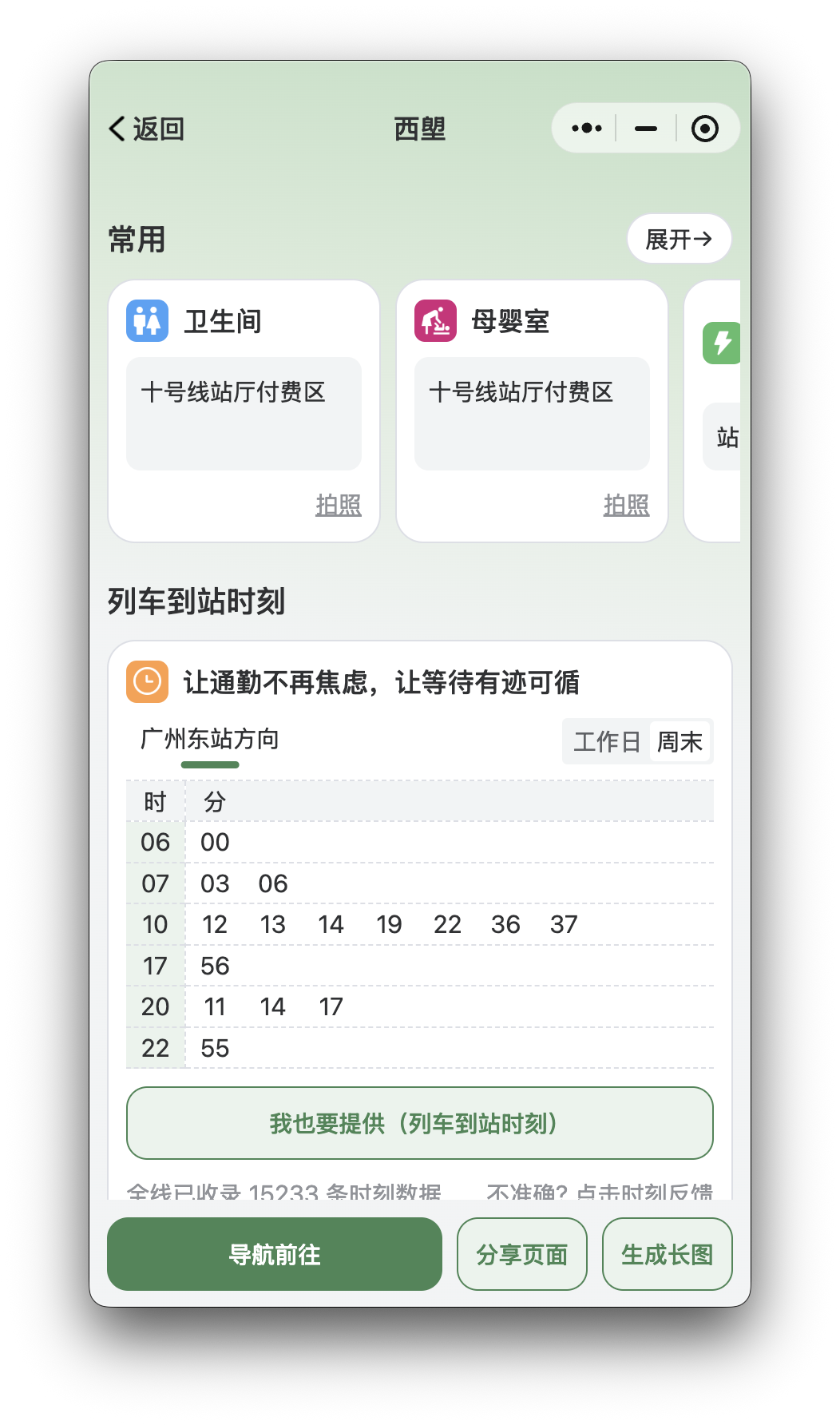The width and height of the screenshot is (840, 1425).
Task: Go back via the 返回 arrow
Action: tap(146, 129)
